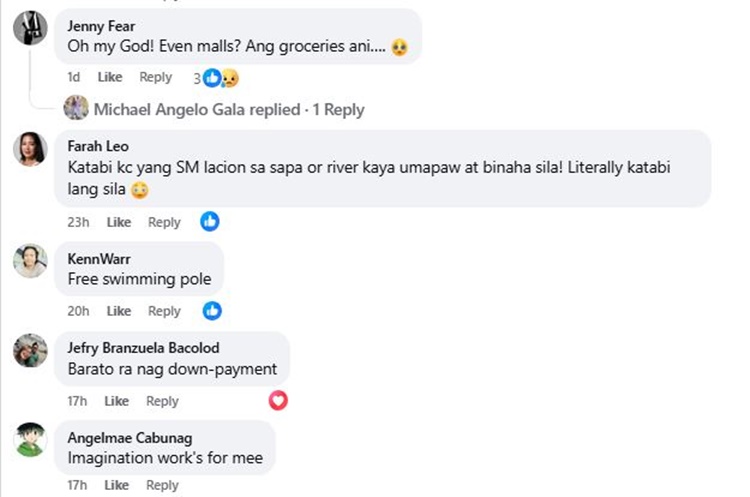
Task: Open Angelmae Cabunag's avatar
Action: (30, 439)
